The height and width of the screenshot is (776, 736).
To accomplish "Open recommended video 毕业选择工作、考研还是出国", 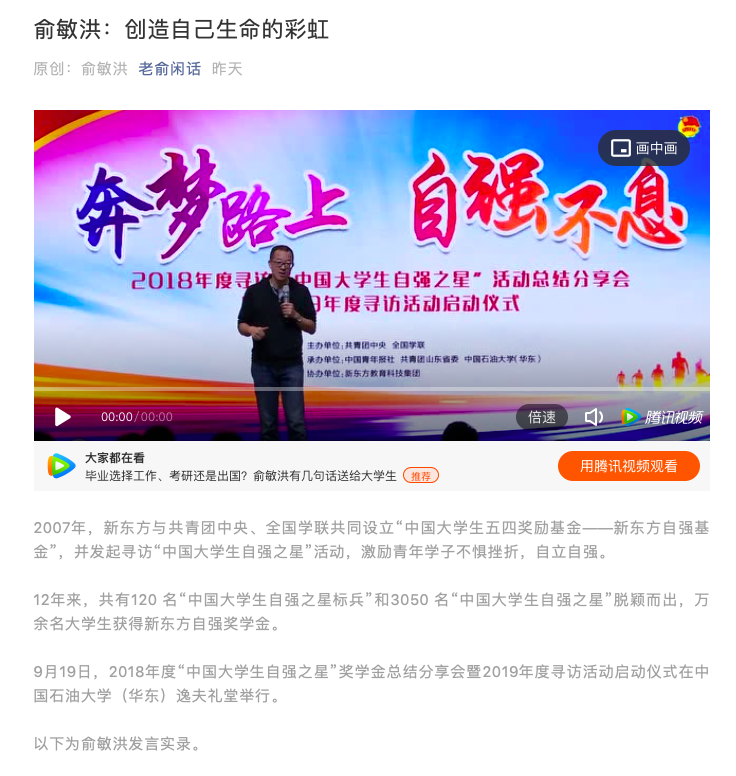I will pos(240,475).
